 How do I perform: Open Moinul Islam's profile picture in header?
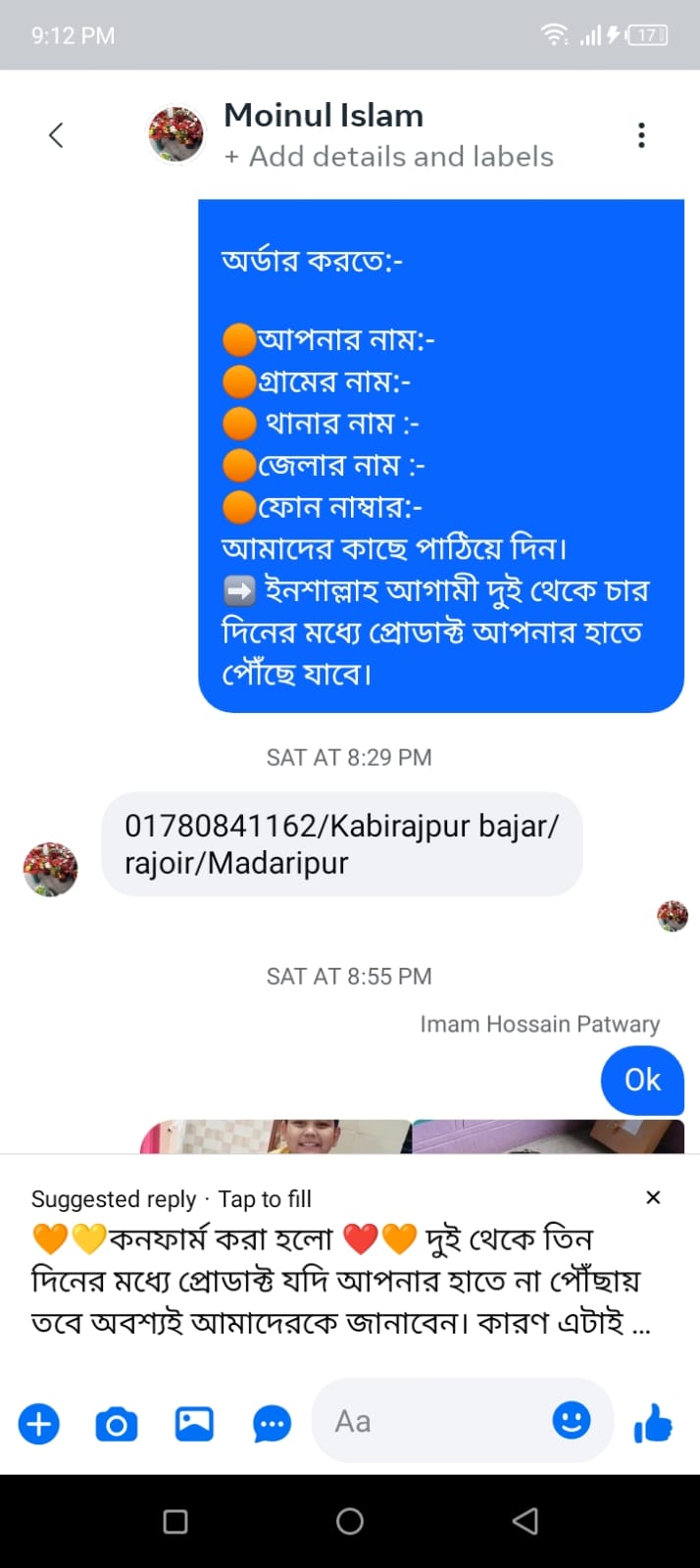pyautogui.click(x=175, y=134)
